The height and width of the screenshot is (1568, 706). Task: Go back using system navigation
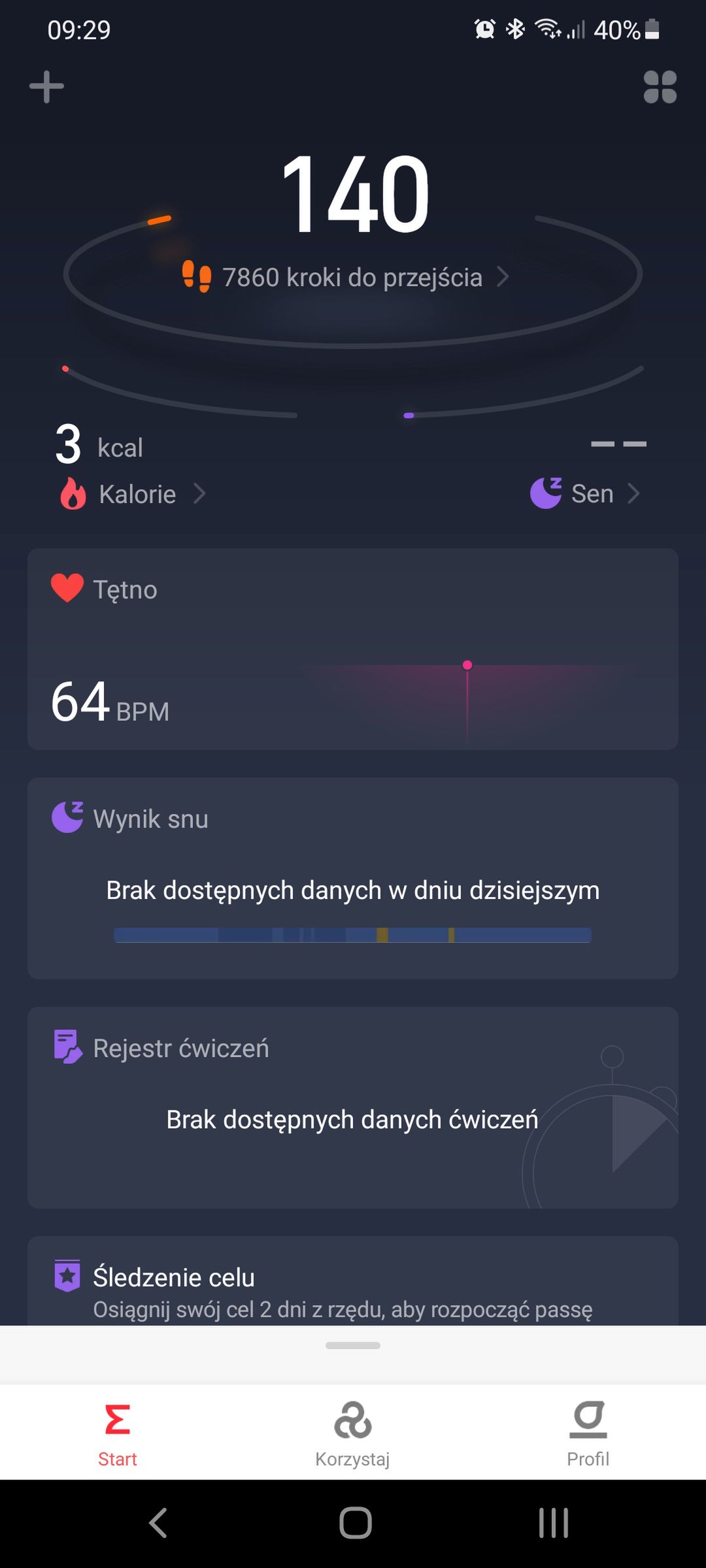point(158,1523)
